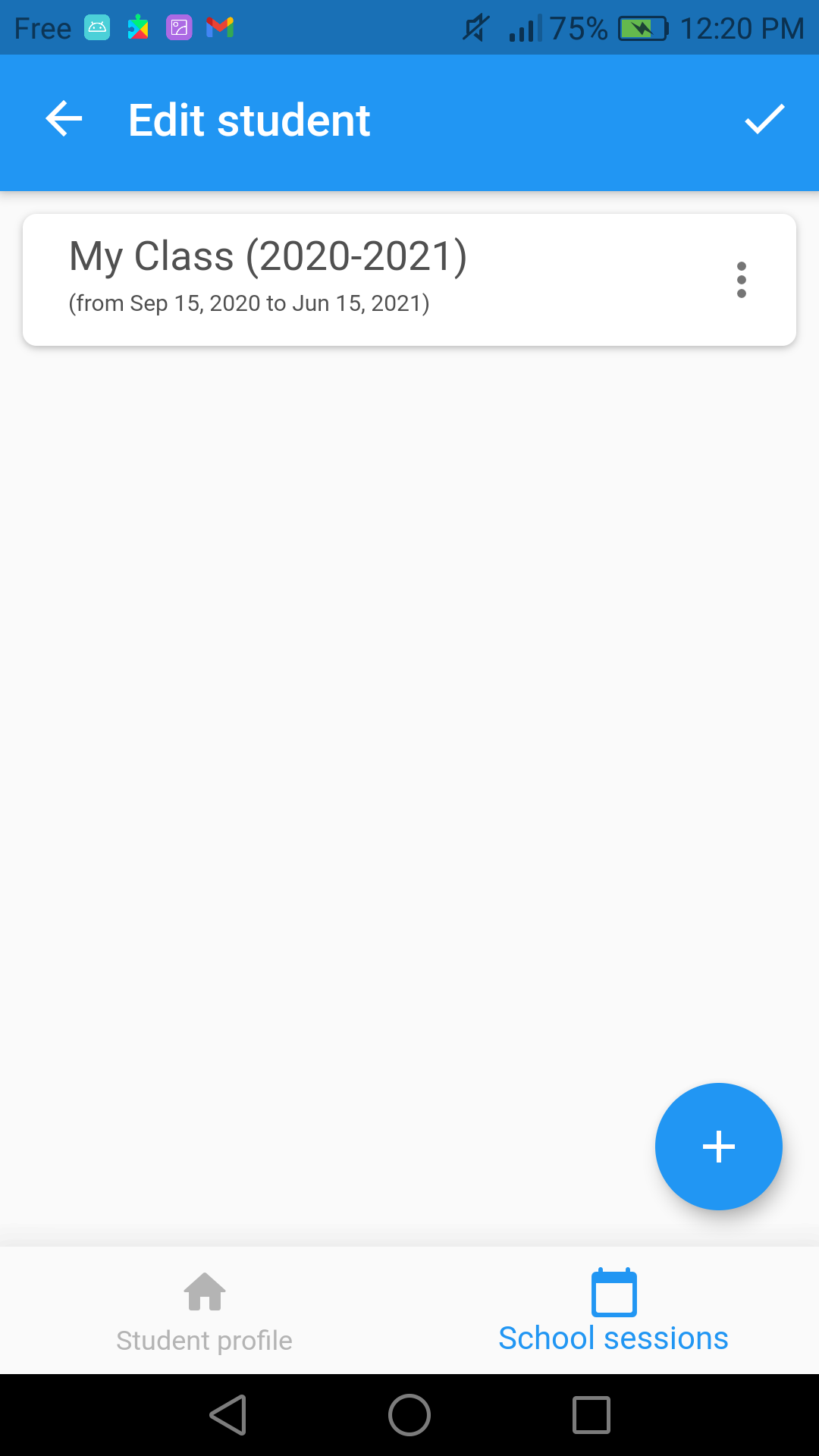Switch to the Student profile tab

(x=205, y=1312)
